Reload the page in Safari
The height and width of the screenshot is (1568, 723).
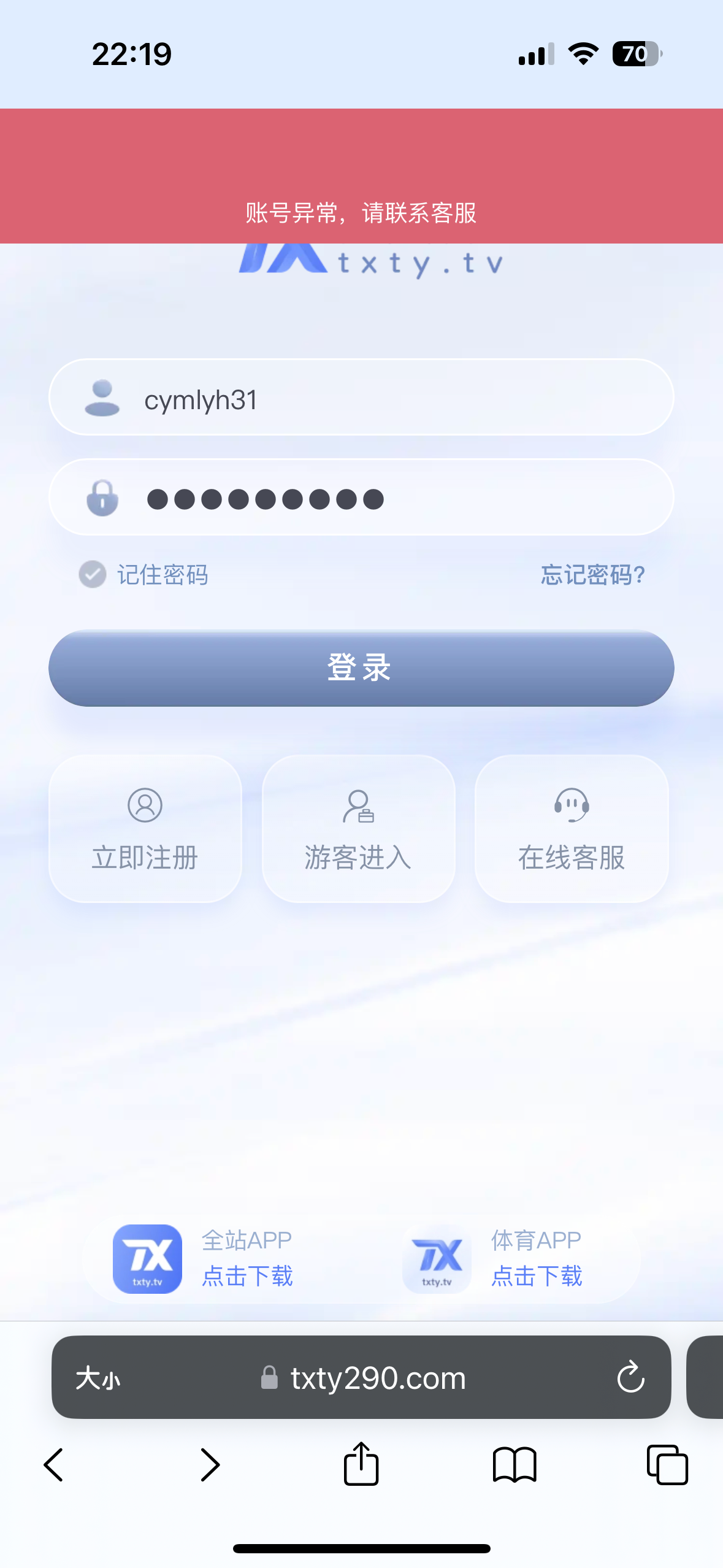[630, 1378]
